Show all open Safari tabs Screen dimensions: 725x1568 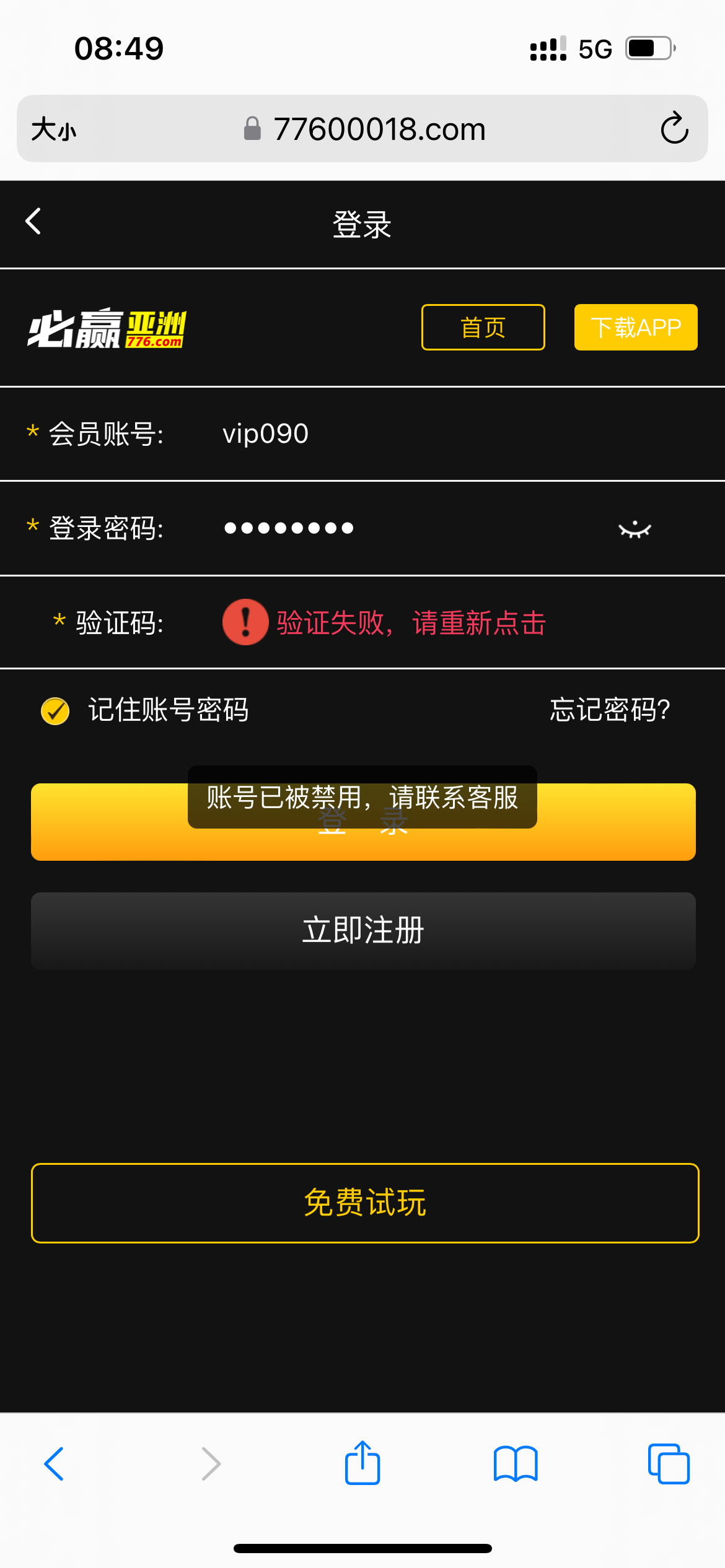click(668, 1464)
